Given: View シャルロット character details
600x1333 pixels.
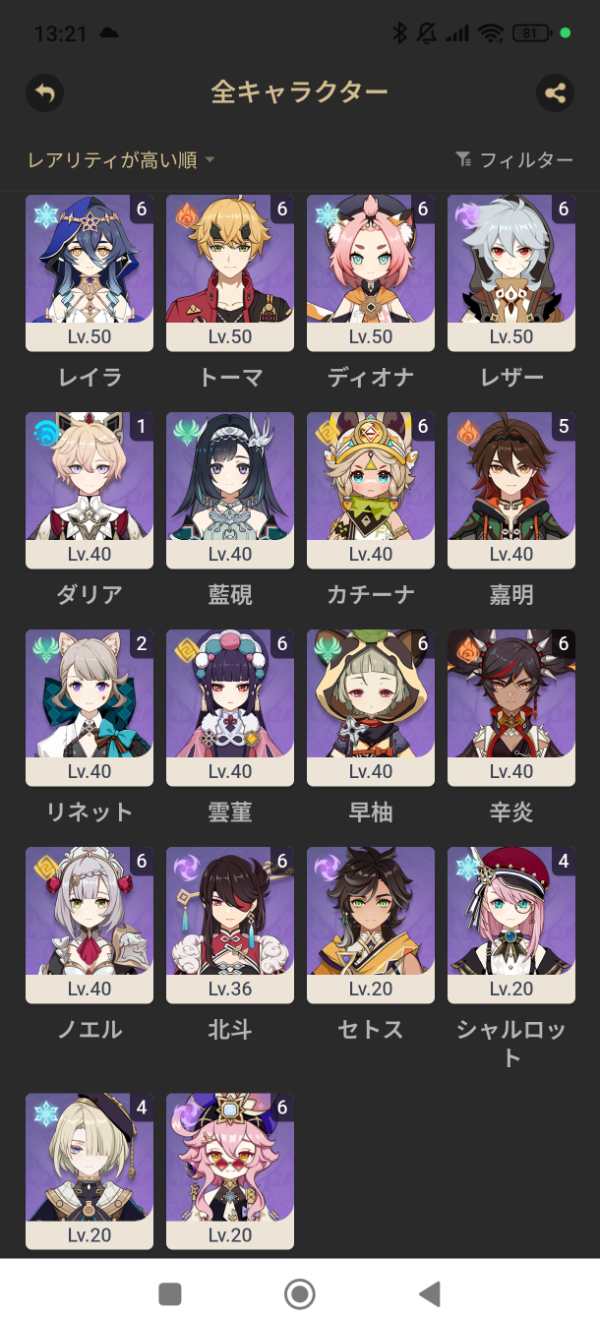Looking at the screenshot, I should tap(511, 924).
